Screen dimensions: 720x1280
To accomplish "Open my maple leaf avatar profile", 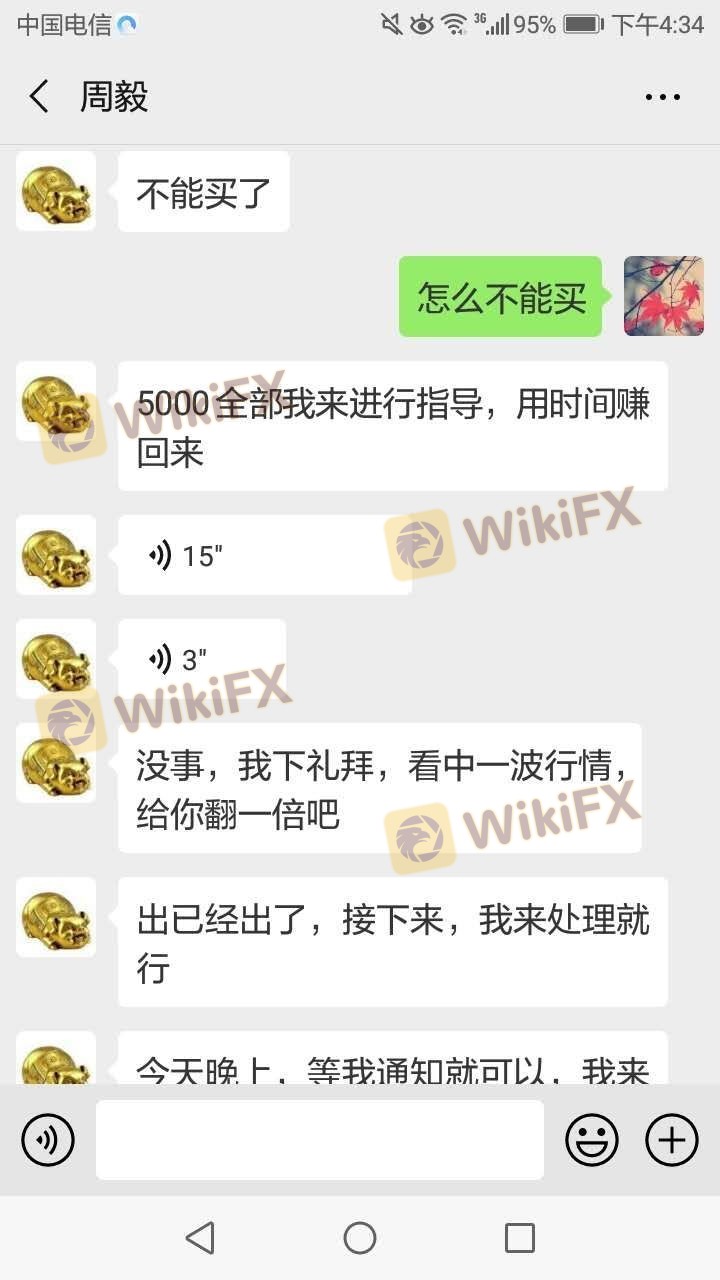I will (x=664, y=296).
